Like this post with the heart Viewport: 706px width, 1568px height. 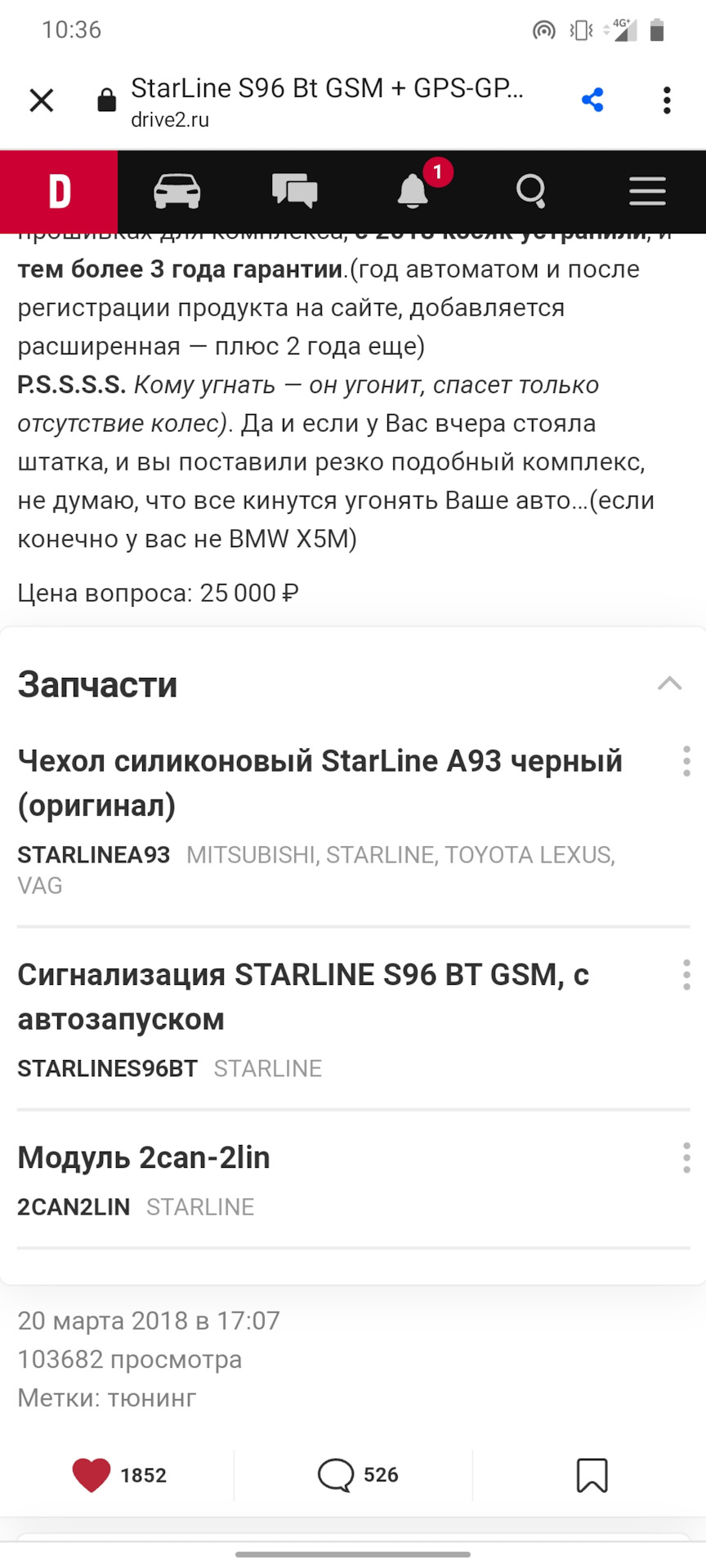tap(92, 1475)
